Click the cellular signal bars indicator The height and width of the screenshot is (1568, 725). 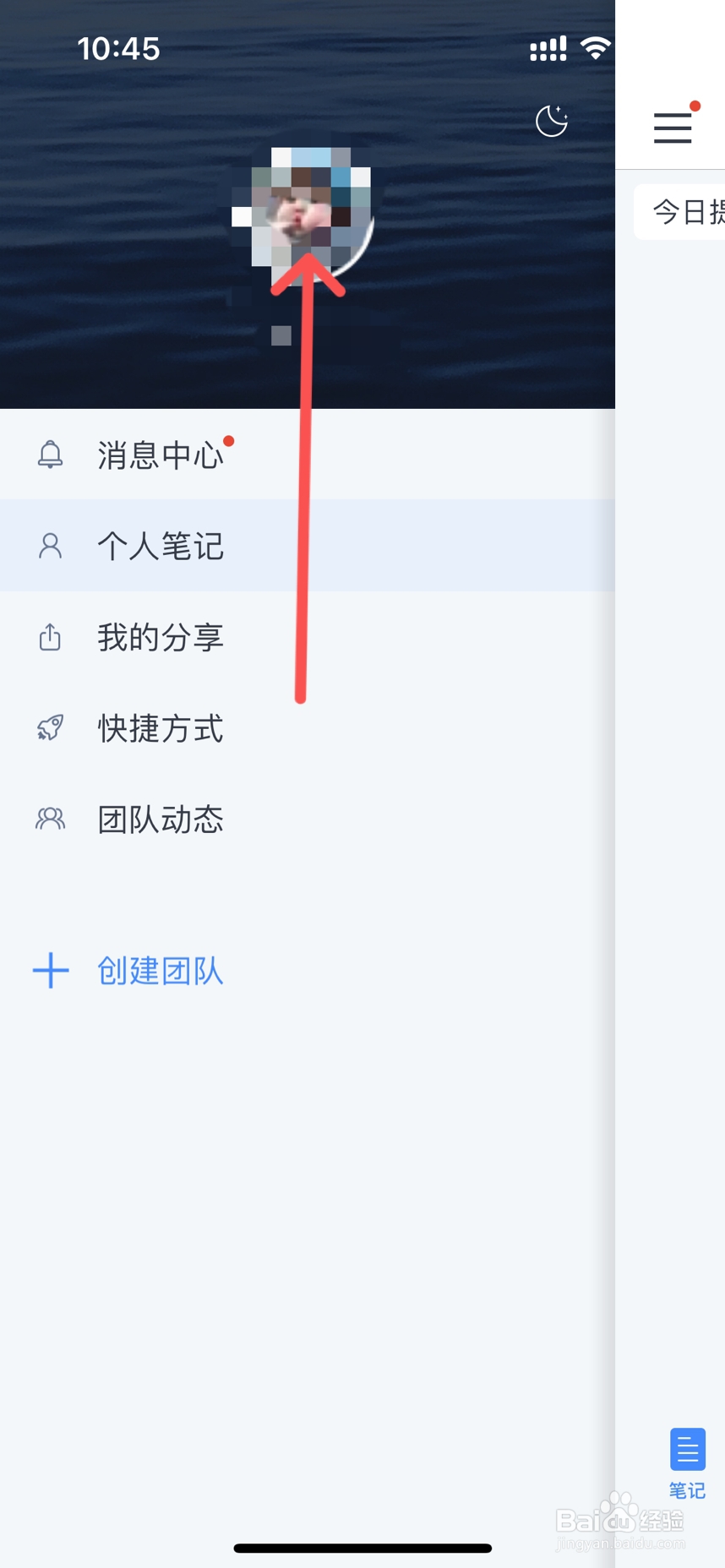[x=546, y=48]
